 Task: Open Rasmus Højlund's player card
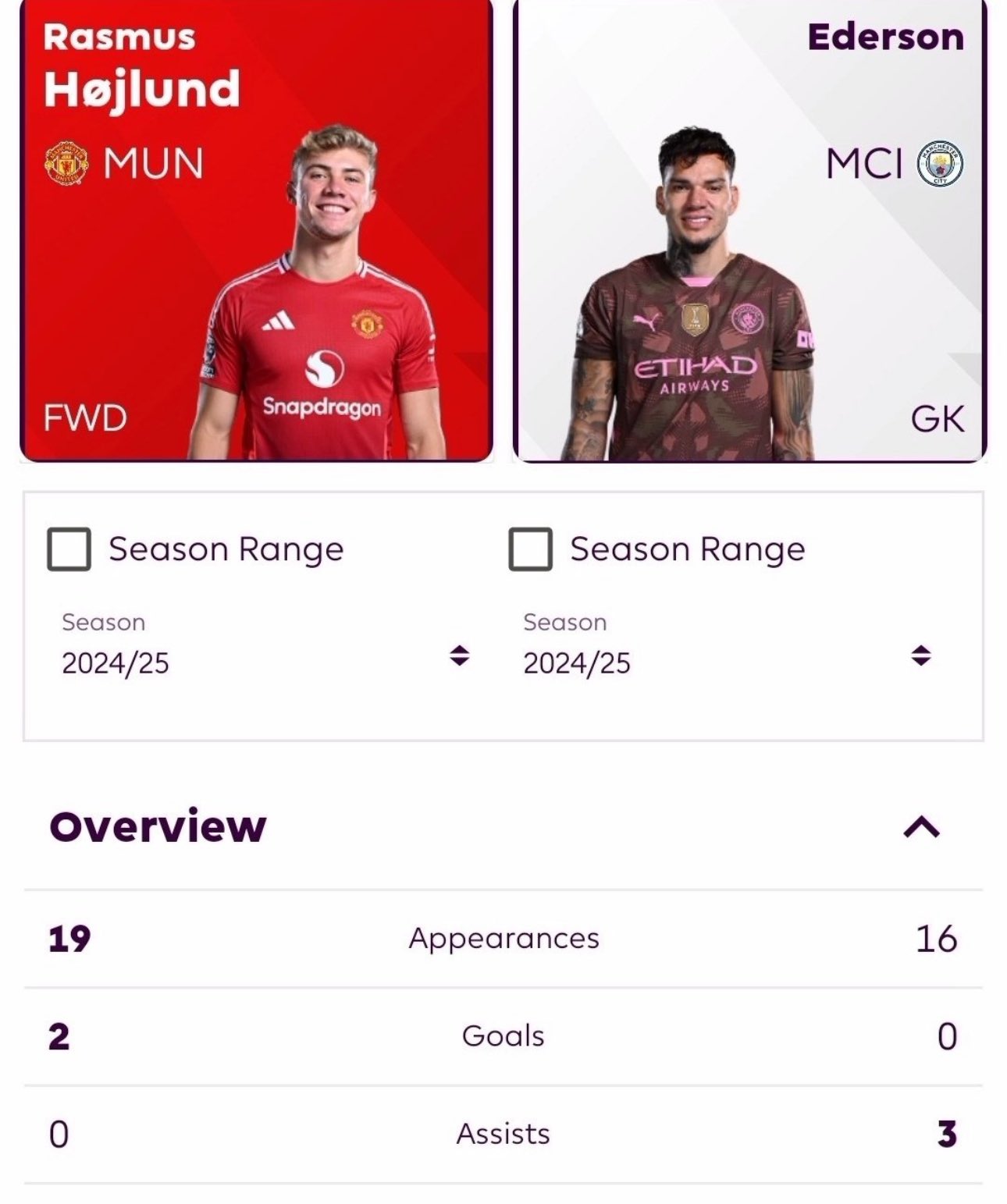256,230
